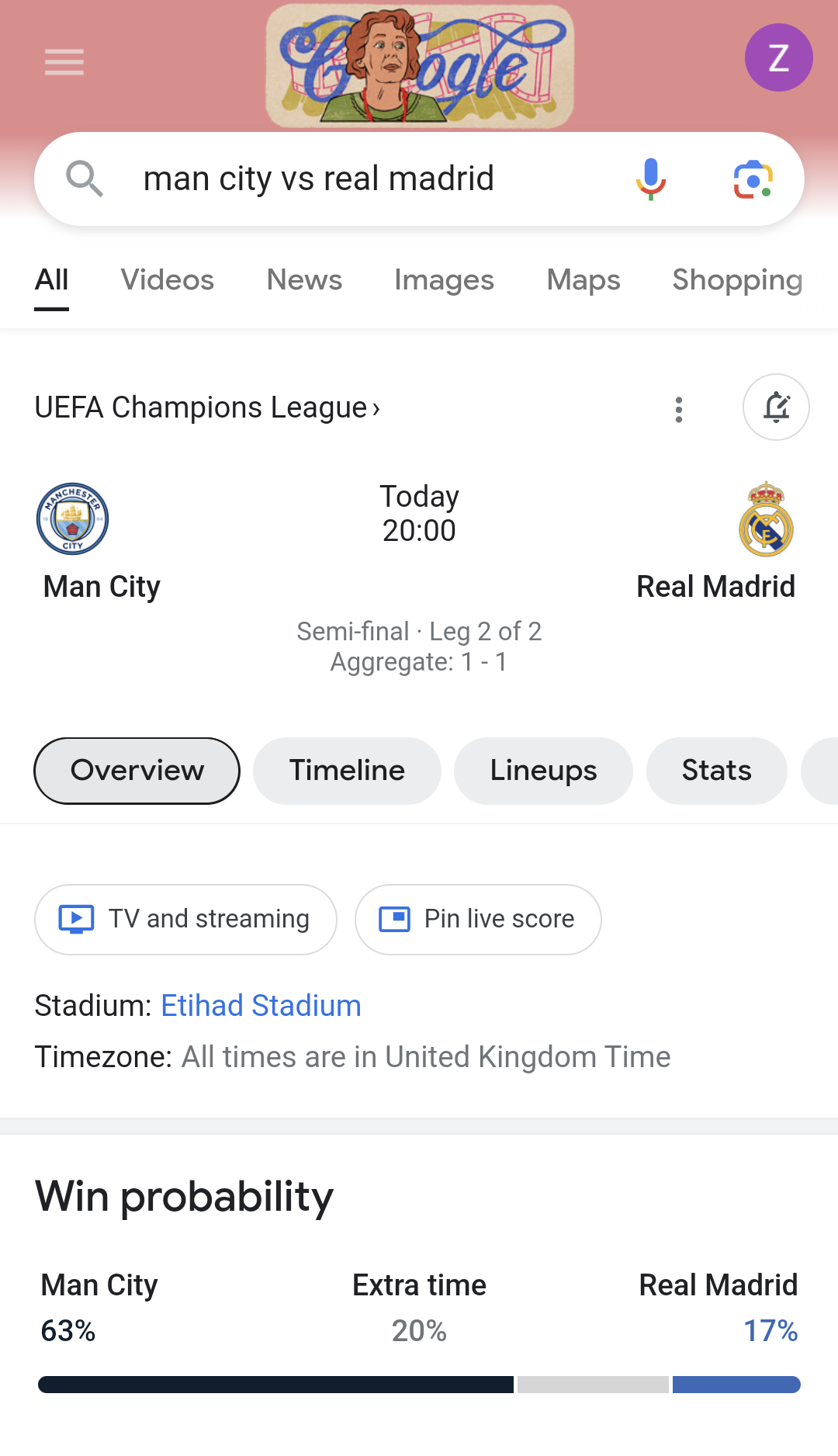Screen dimensions: 838x1456
Task: Open the Z account profile
Action: (x=778, y=57)
